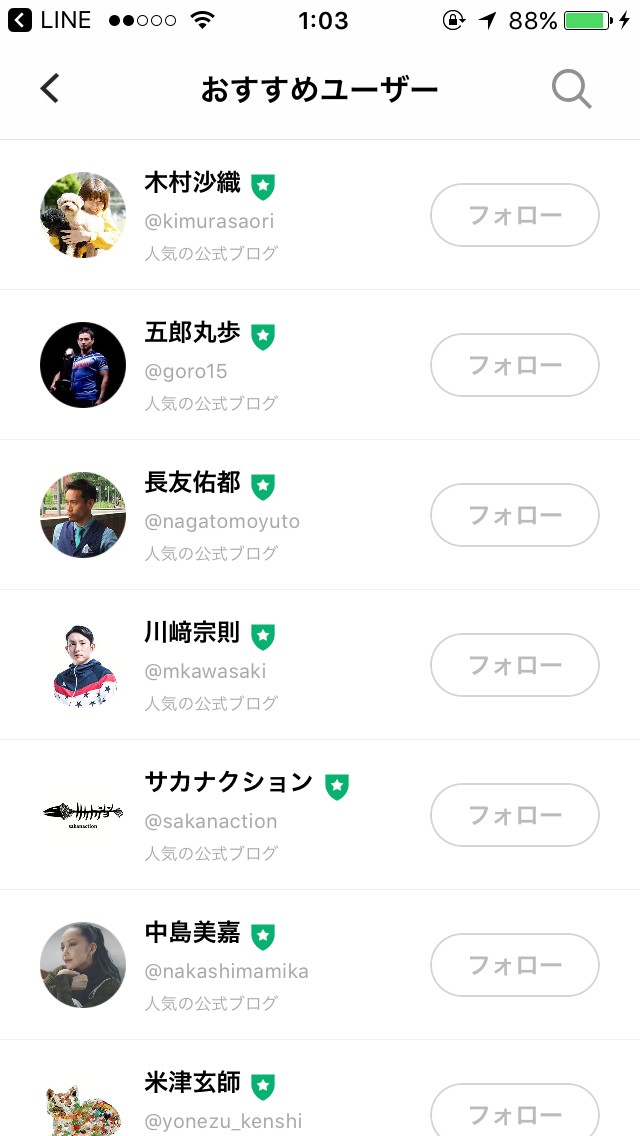Follow 木村沙織

click(x=514, y=215)
